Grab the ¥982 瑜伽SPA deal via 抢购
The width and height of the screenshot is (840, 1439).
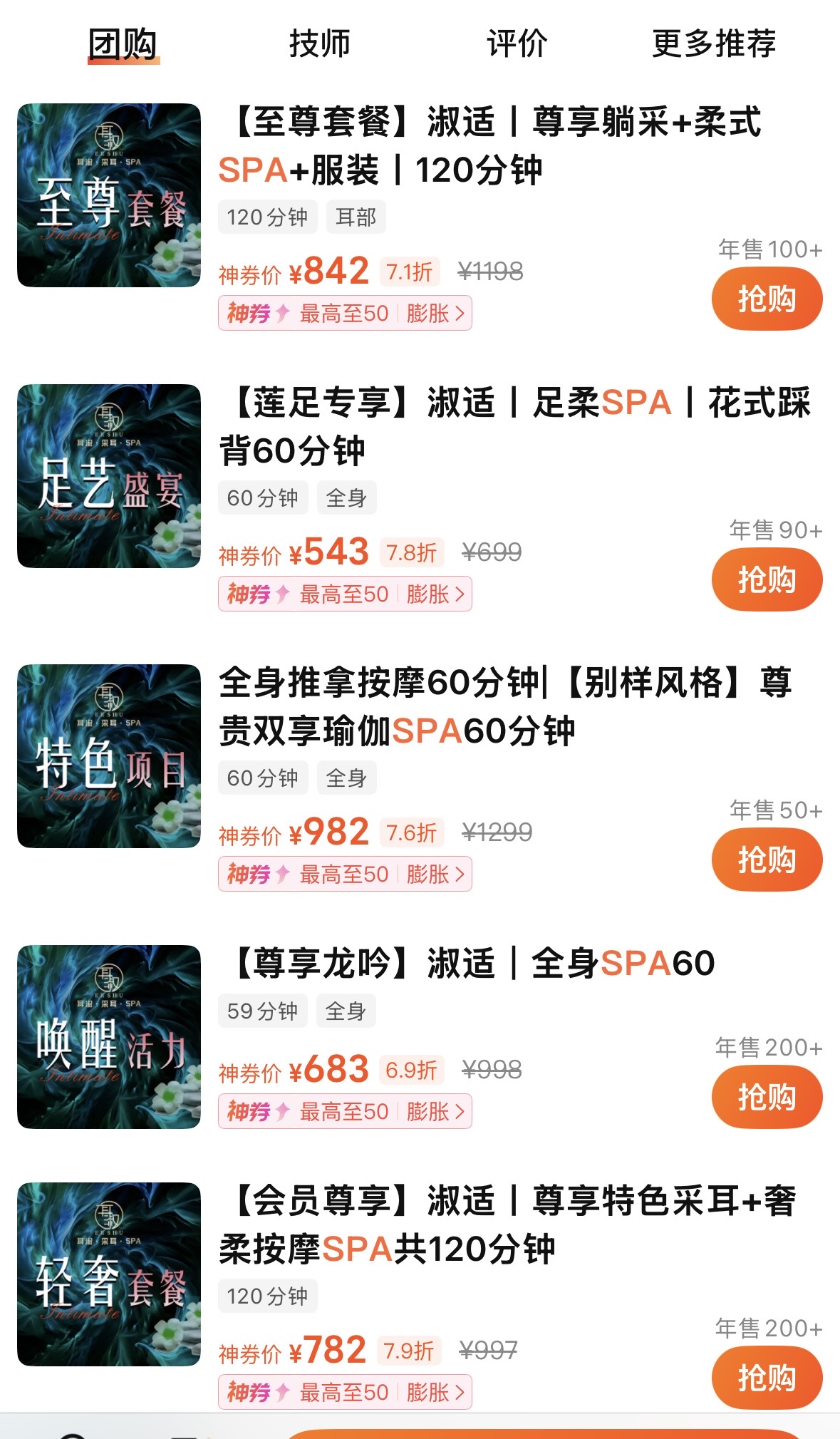(x=767, y=860)
